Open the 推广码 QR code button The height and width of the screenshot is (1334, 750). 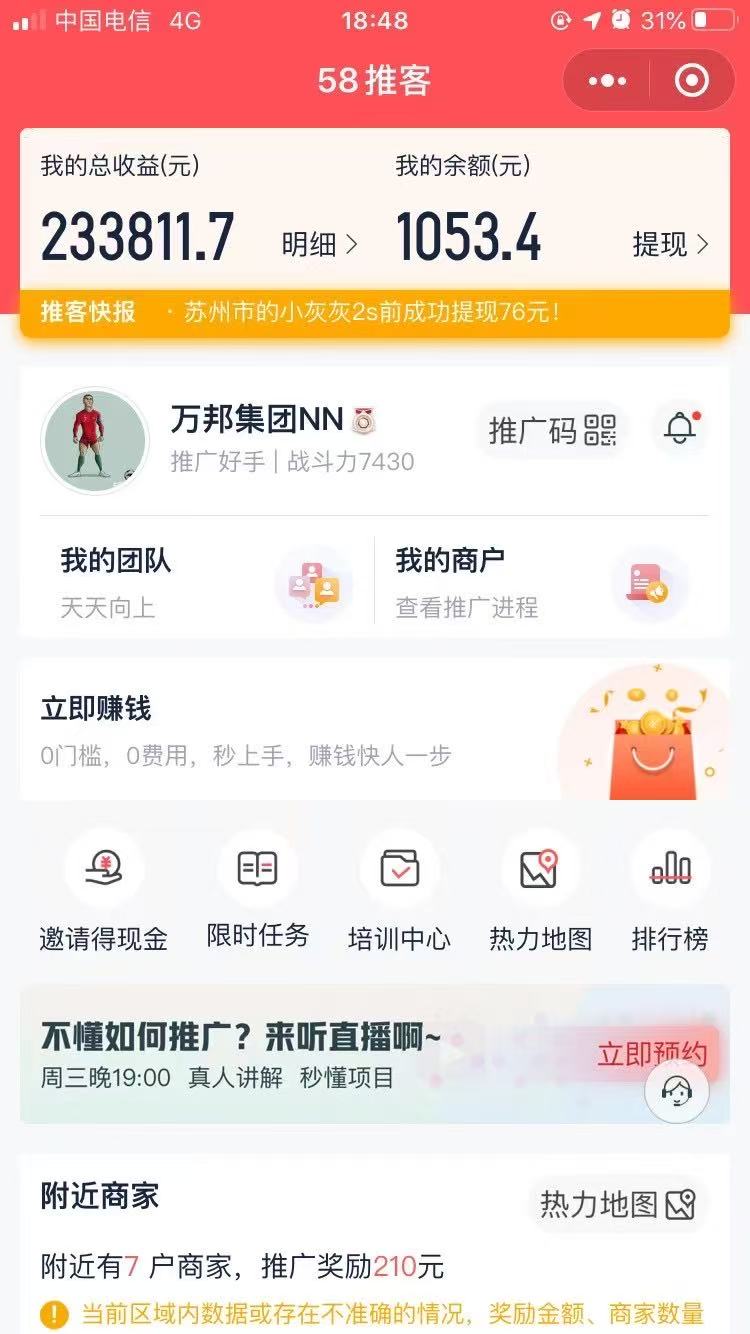(552, 431)
